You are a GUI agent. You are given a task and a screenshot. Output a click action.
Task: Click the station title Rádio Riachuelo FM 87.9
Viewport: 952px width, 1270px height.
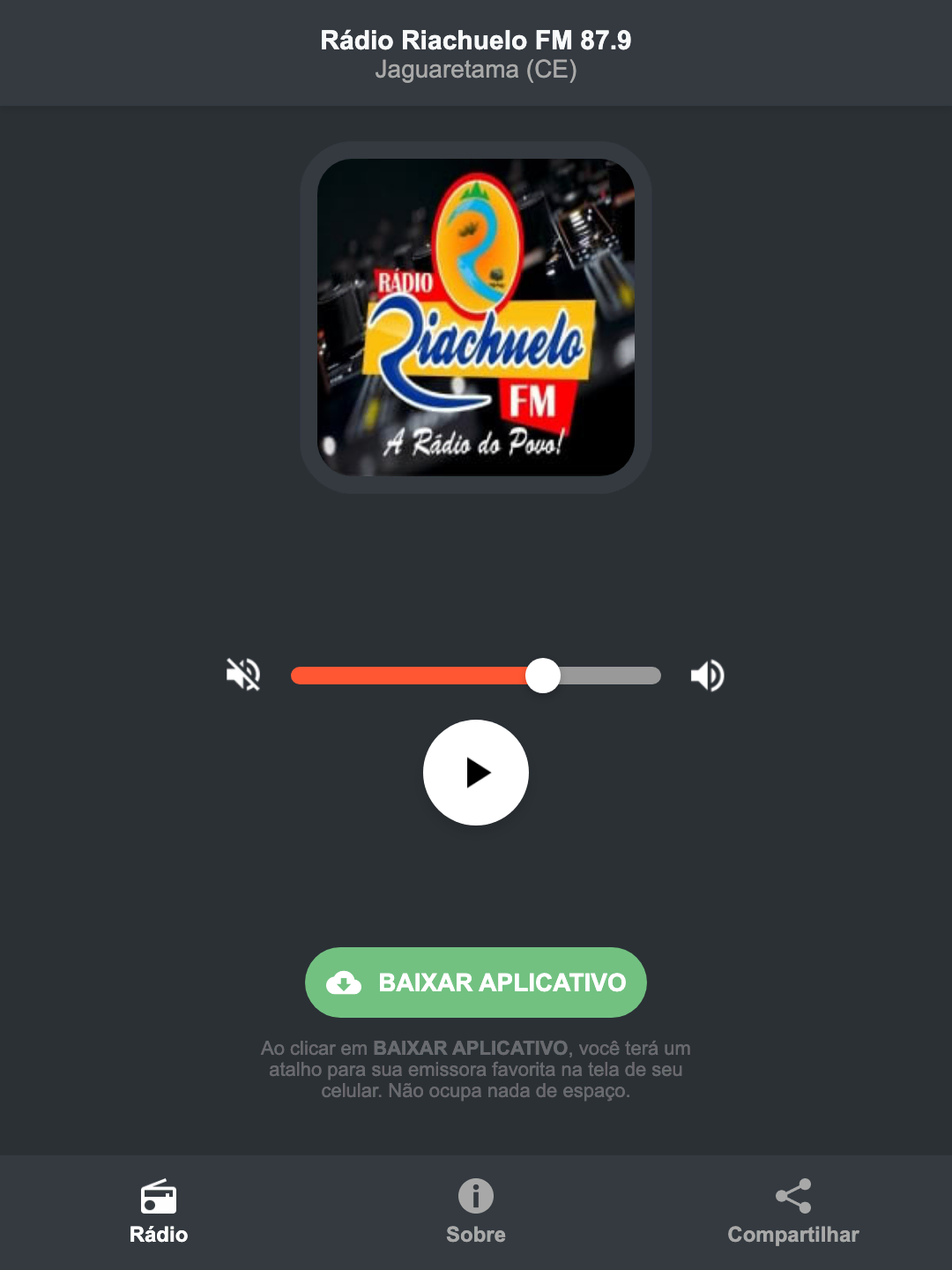475,39
